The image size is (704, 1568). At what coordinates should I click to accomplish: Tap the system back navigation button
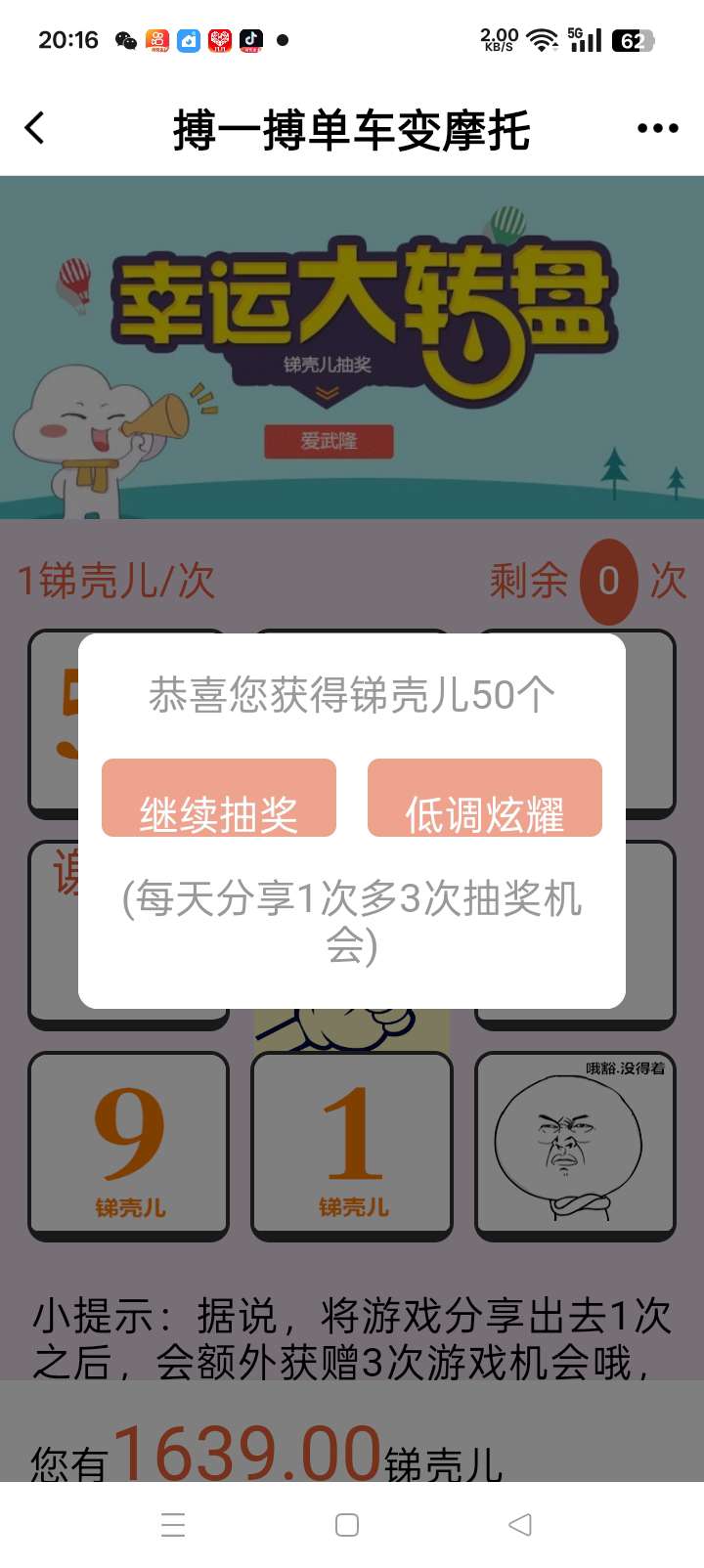pyautogui.click(x=520, y=1524)
